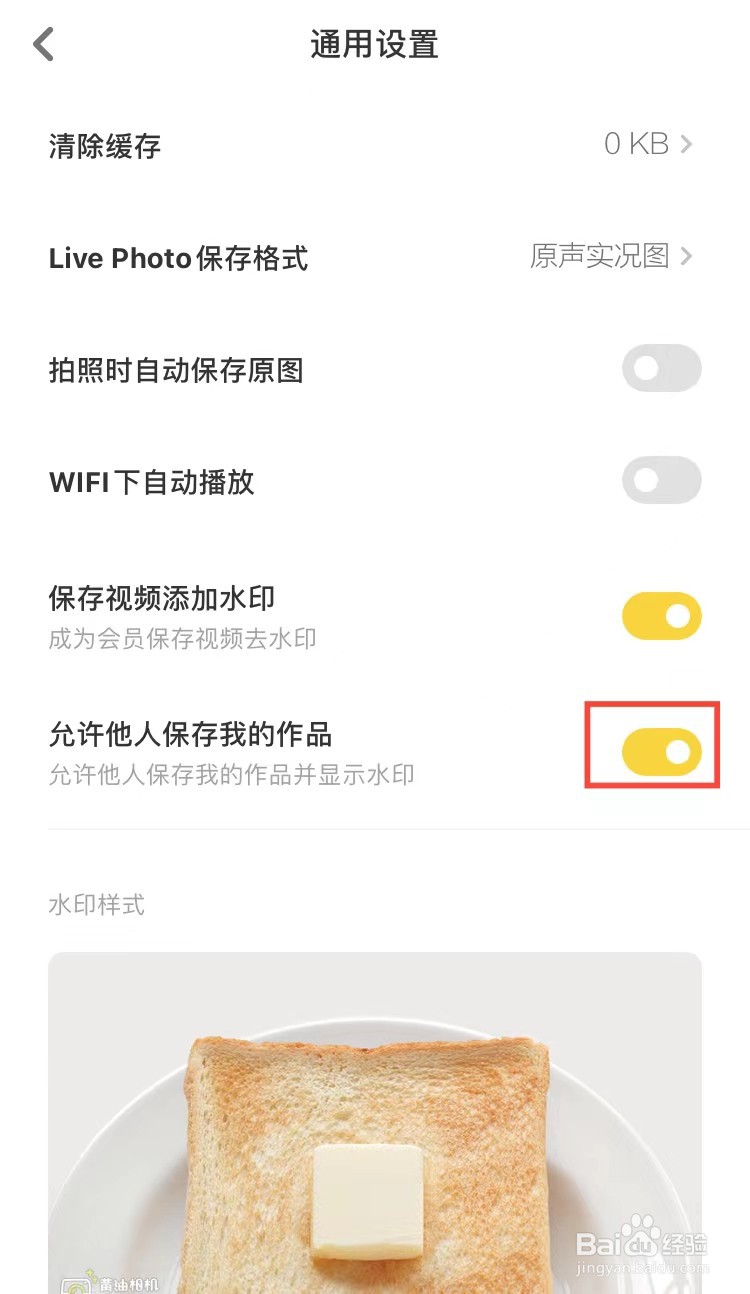Open Live Photo 保存格式 settings

(178, 258)
